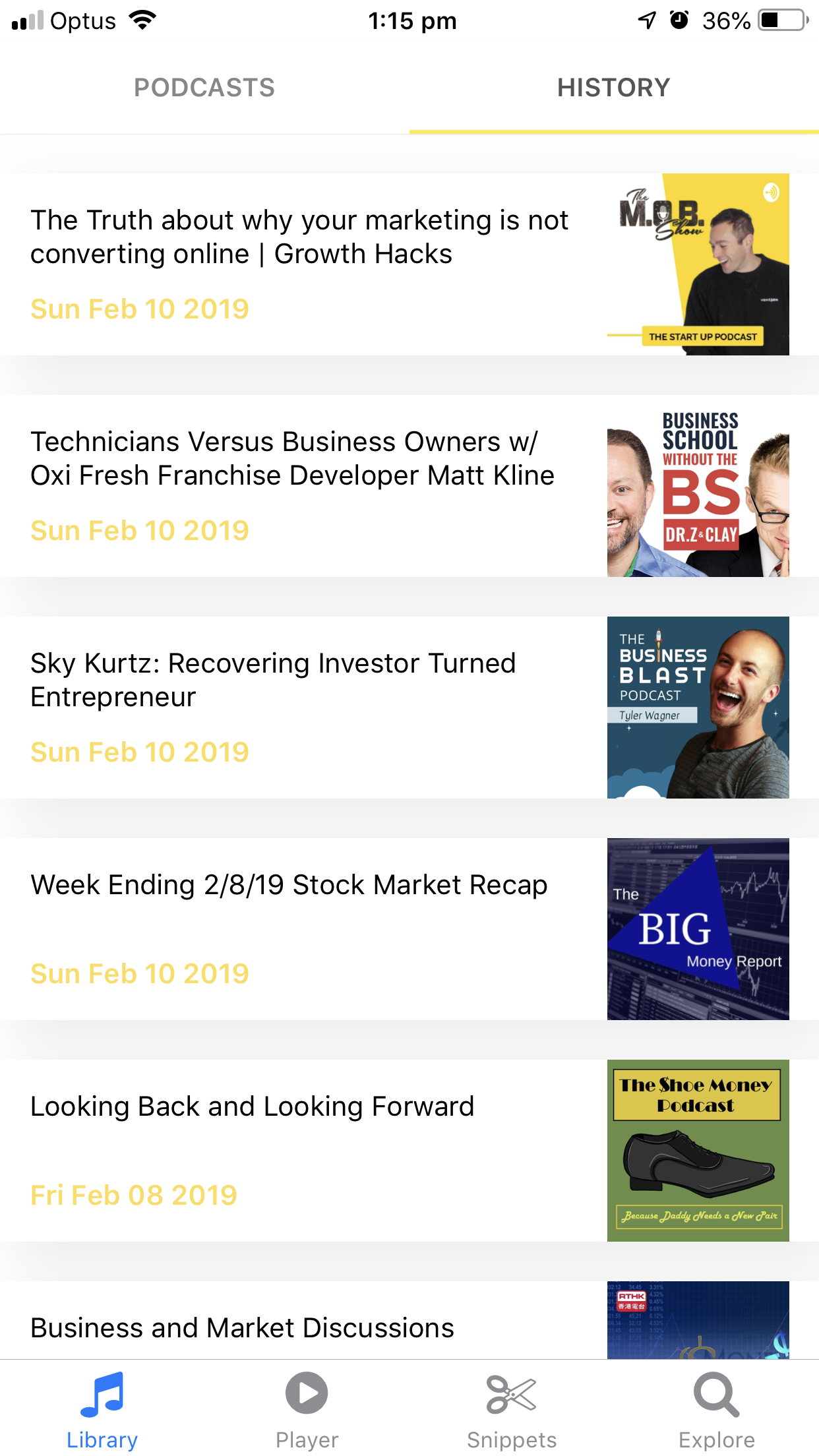The height and width of the screenshot is (1456, 819).
Task: Switch to the Podcasts tab
Action: (204, 88)
